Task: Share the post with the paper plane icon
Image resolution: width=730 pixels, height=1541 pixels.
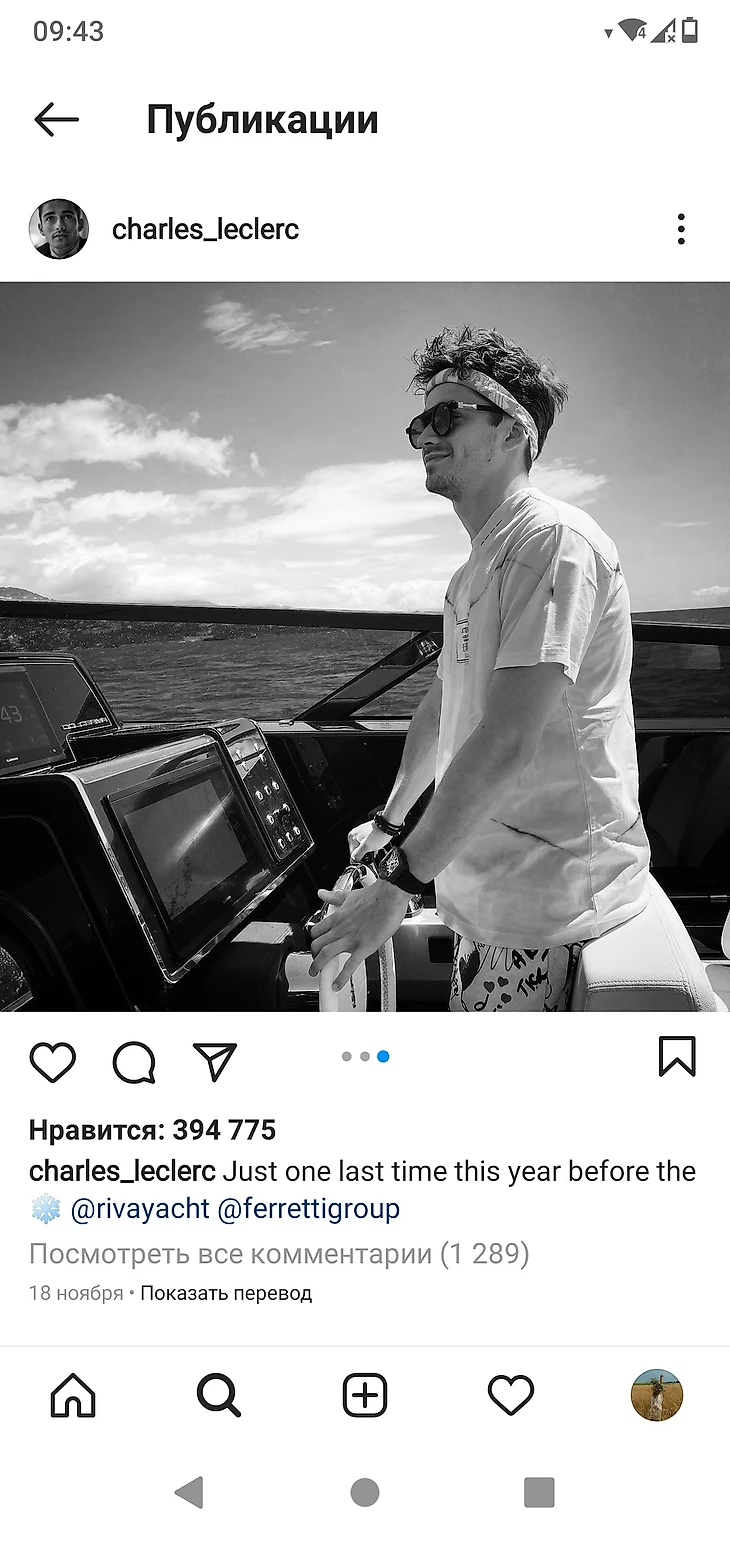Action: pyautogui.click(x=214, y=1062)
